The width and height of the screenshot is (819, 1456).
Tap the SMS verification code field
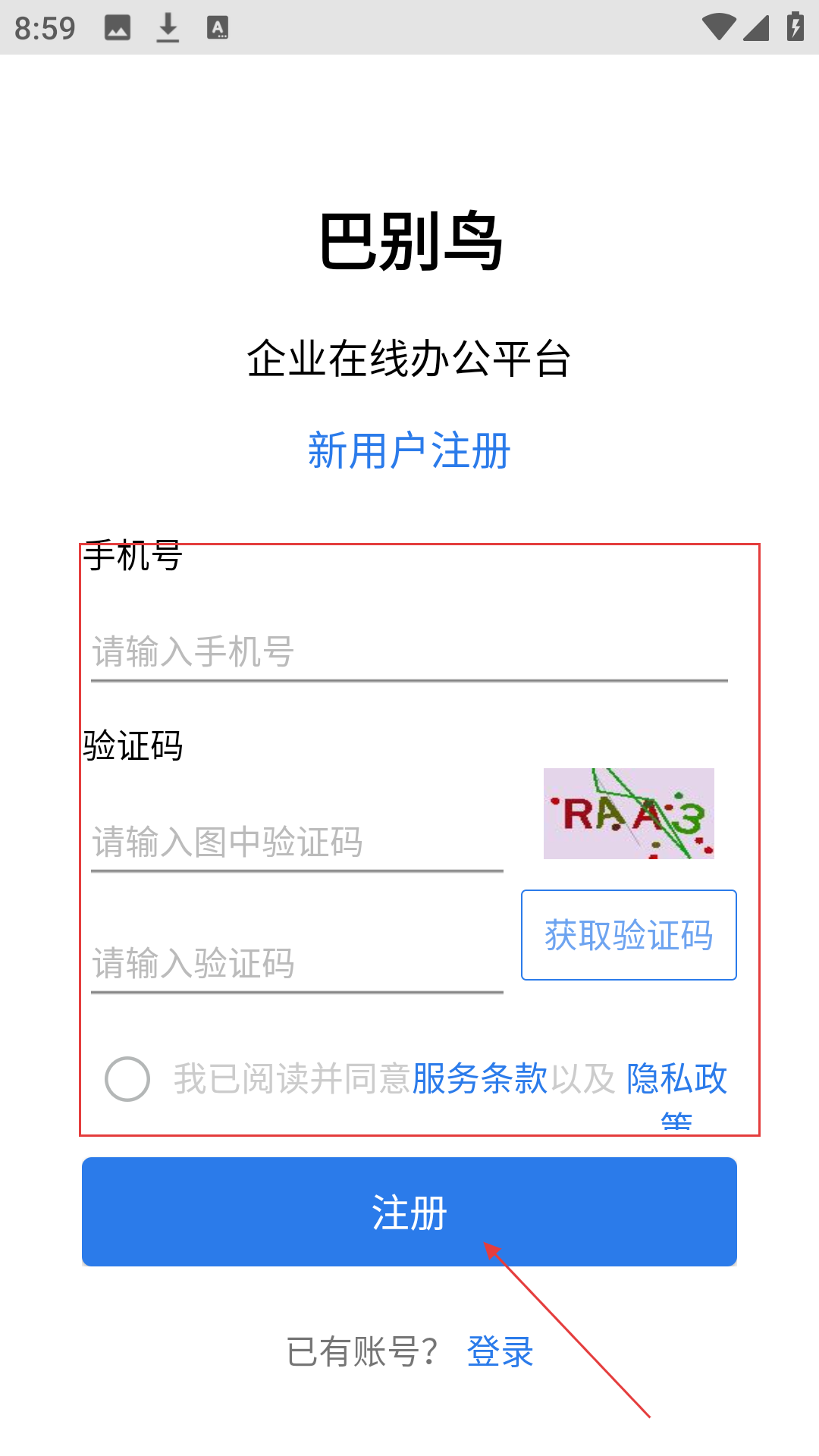(297, 964)
